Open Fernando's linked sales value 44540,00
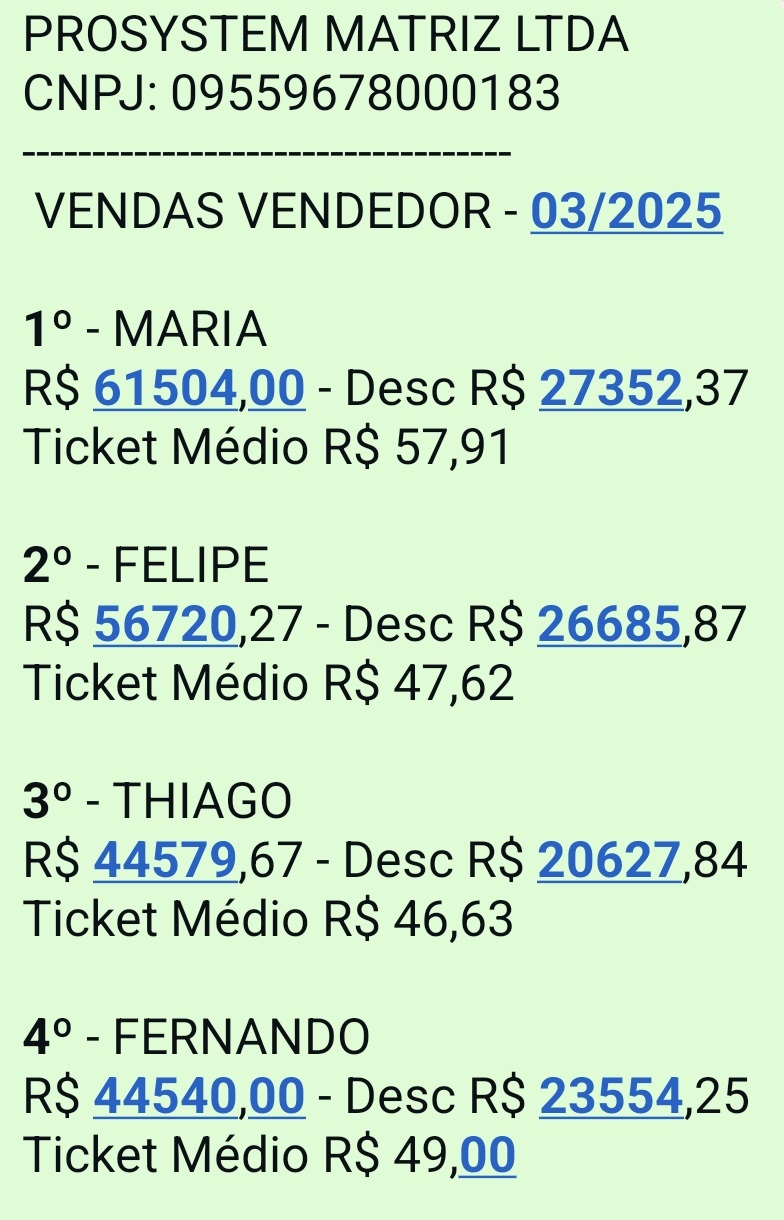Image resolution: width=784 pixels, height=1220 pixels. (x=199, y=1097)
